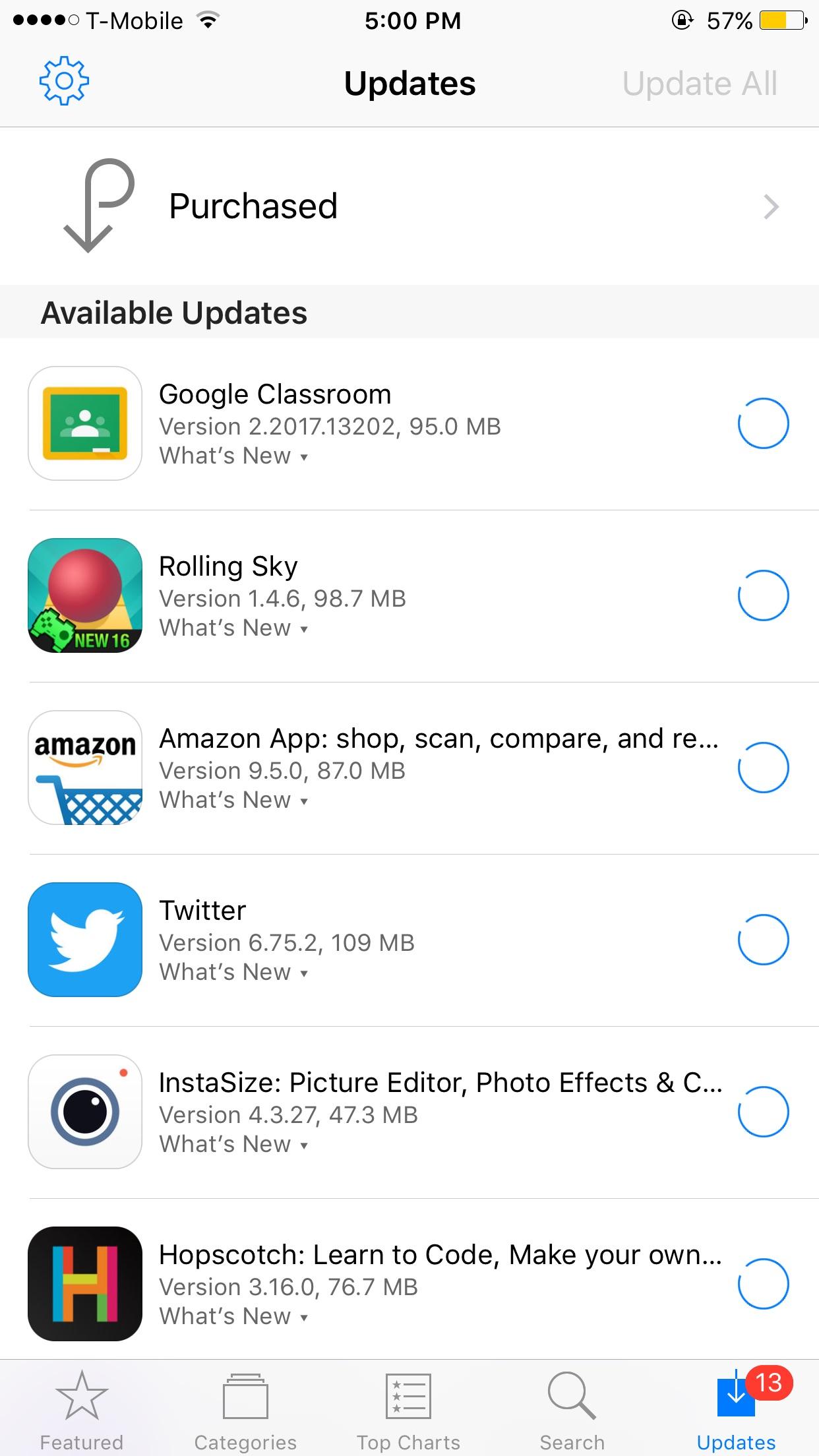The image size is (819, 1456).
Task: Open the Google Classroom app icon
Action: (84, 423)
